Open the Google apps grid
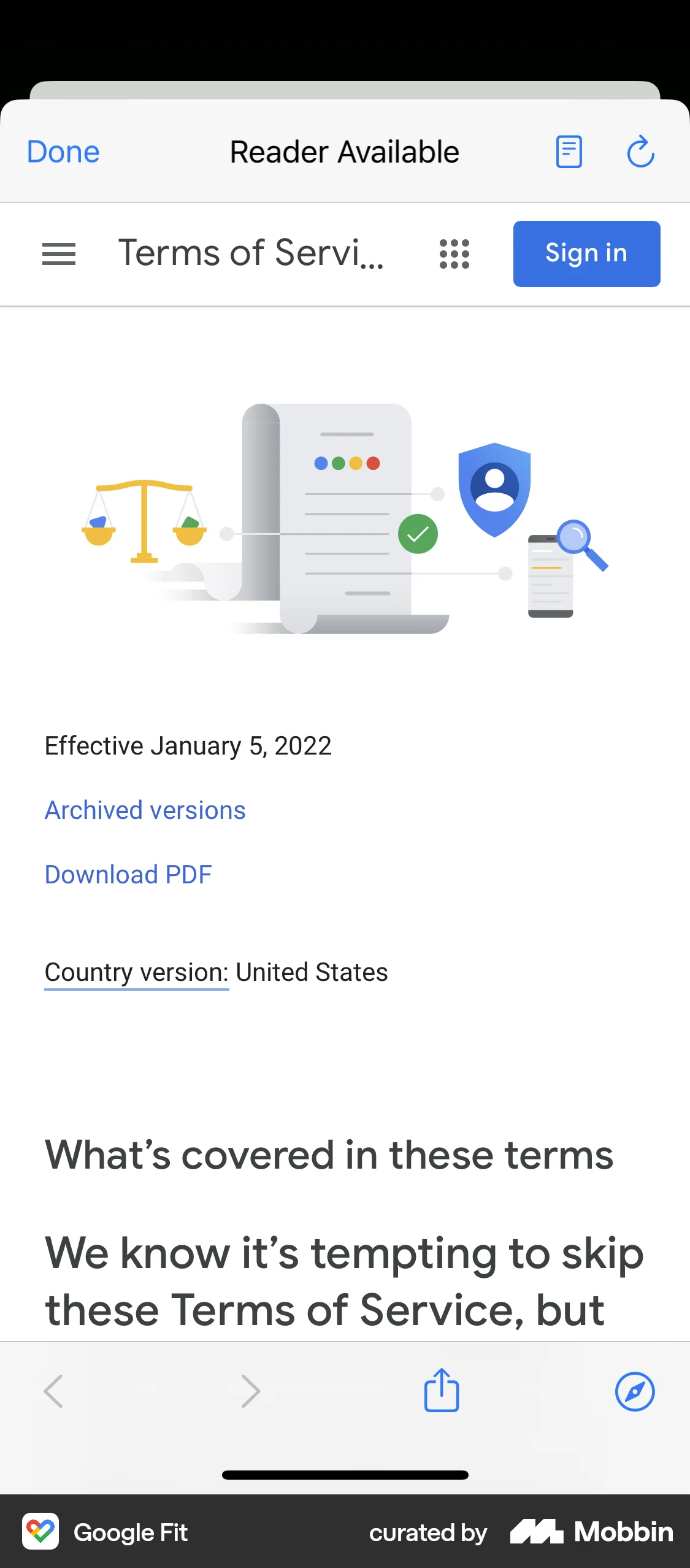This screenshot has height=1568, width=690. coord(453,253)
